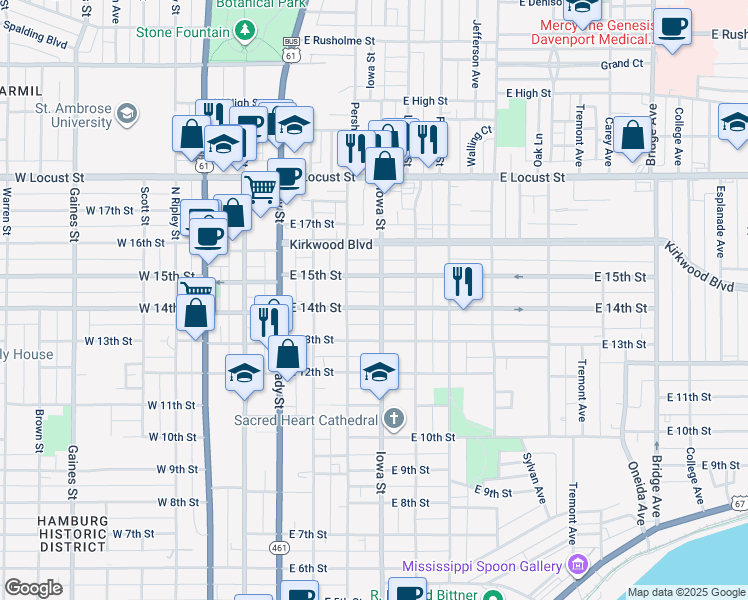The height and width of the screenshot is (600, 748).
Task: Open the school marker on Iowa St near 12th
Action: (379, 372)
